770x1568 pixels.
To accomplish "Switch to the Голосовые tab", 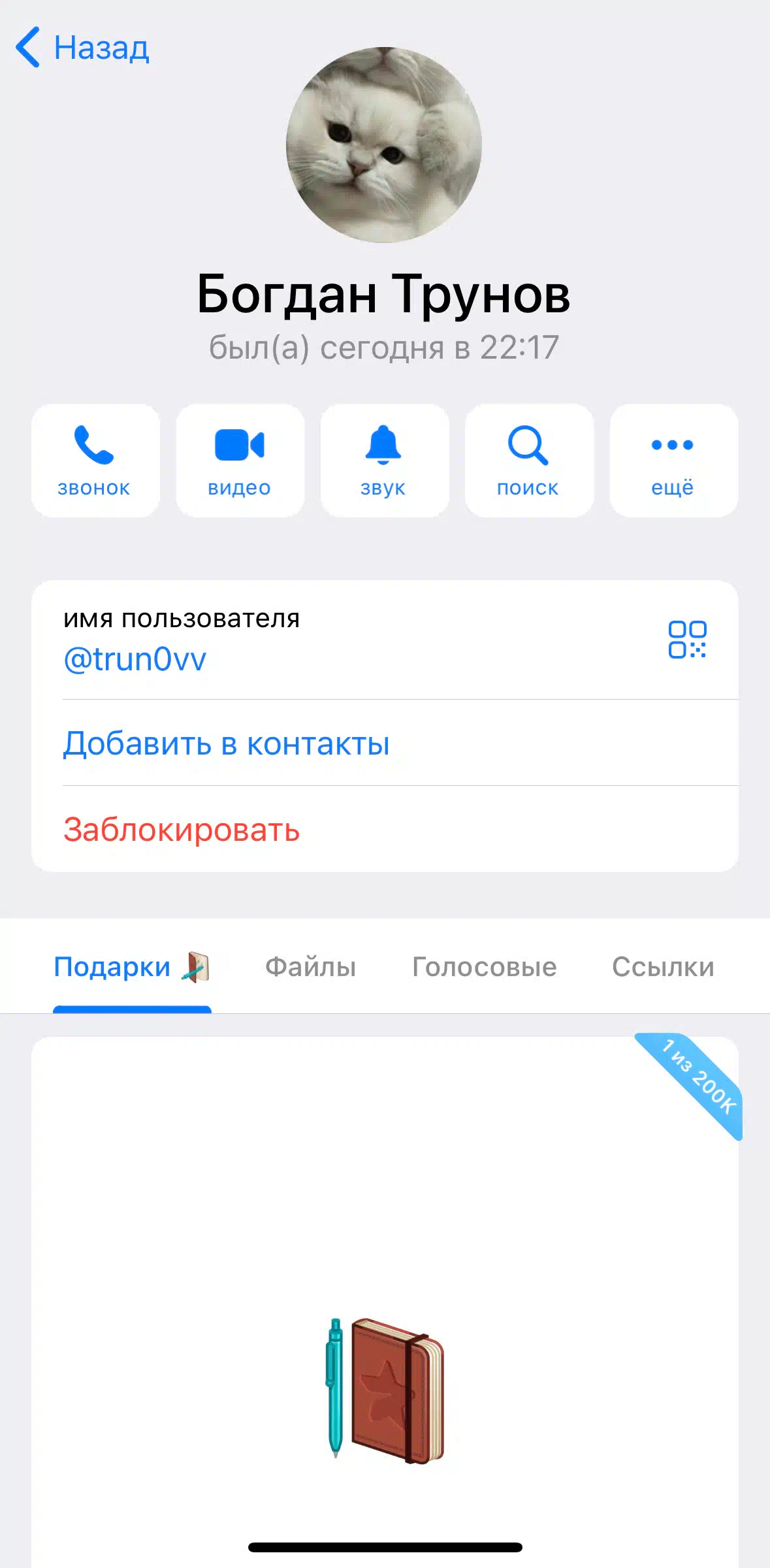I will pyautogui.click(x=485, y=967).
